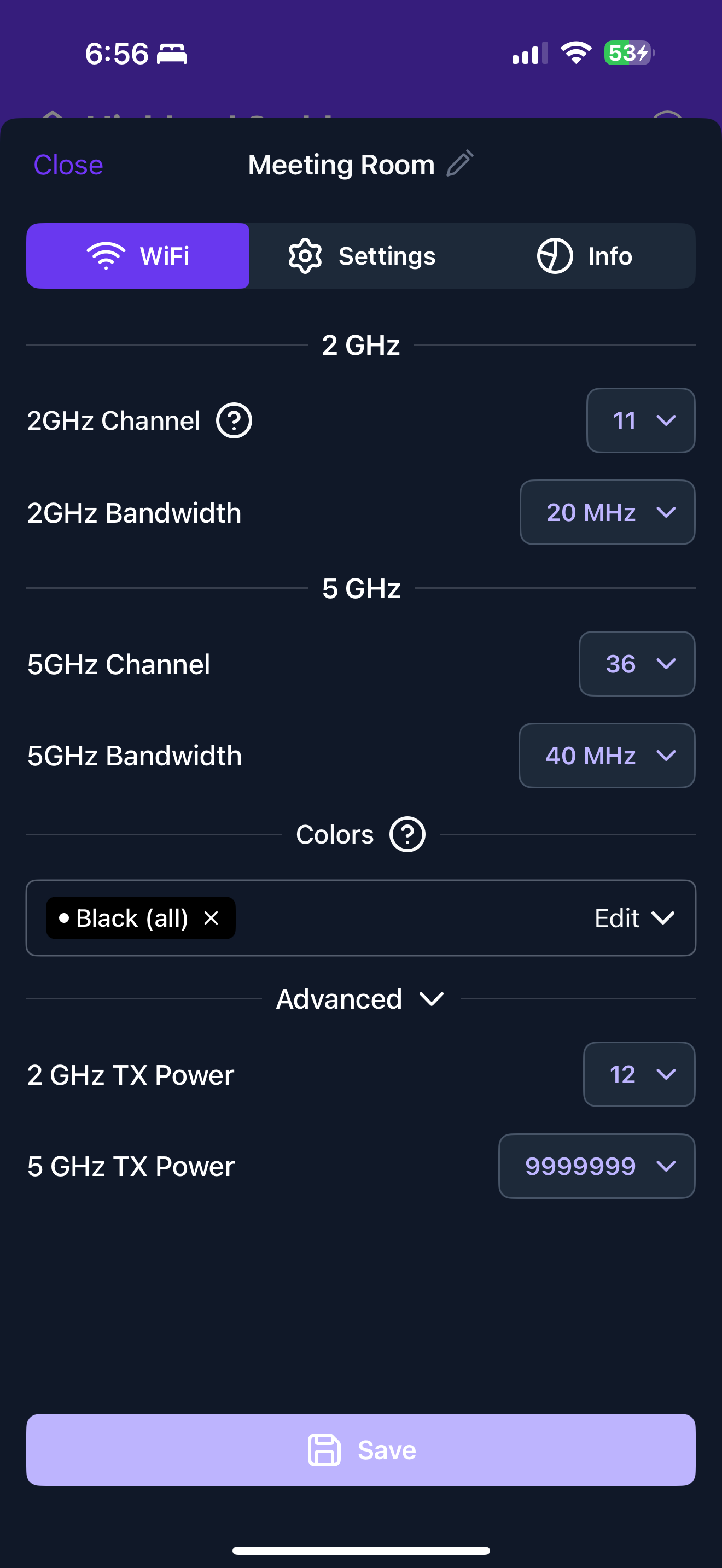Open the 5 GHz TX Power dropdown

(x=597, y=1166)
